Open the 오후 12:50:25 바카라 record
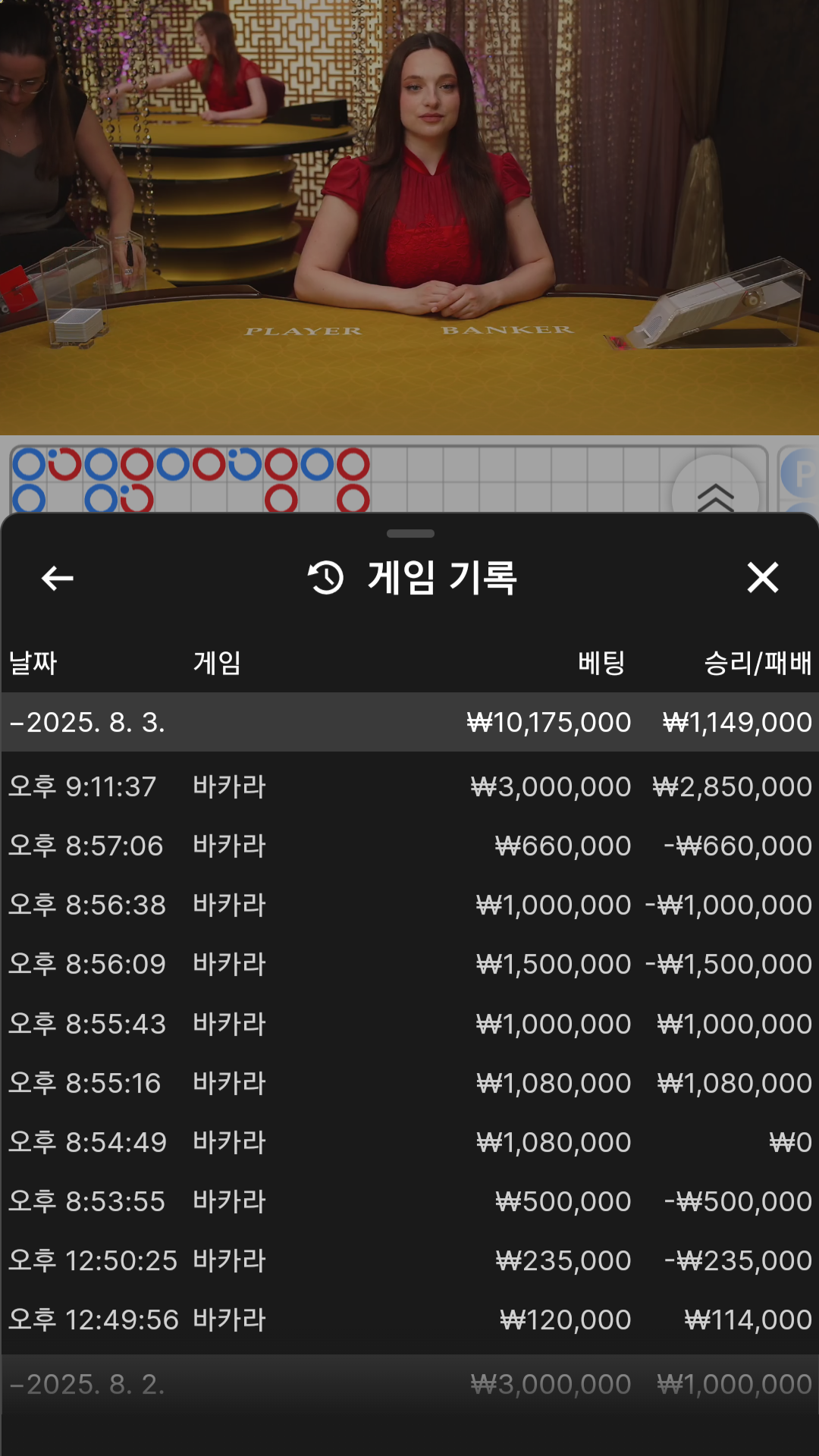Image resolution: width=819 pixels, height=1456 pixels. [x=409, y=1260]
